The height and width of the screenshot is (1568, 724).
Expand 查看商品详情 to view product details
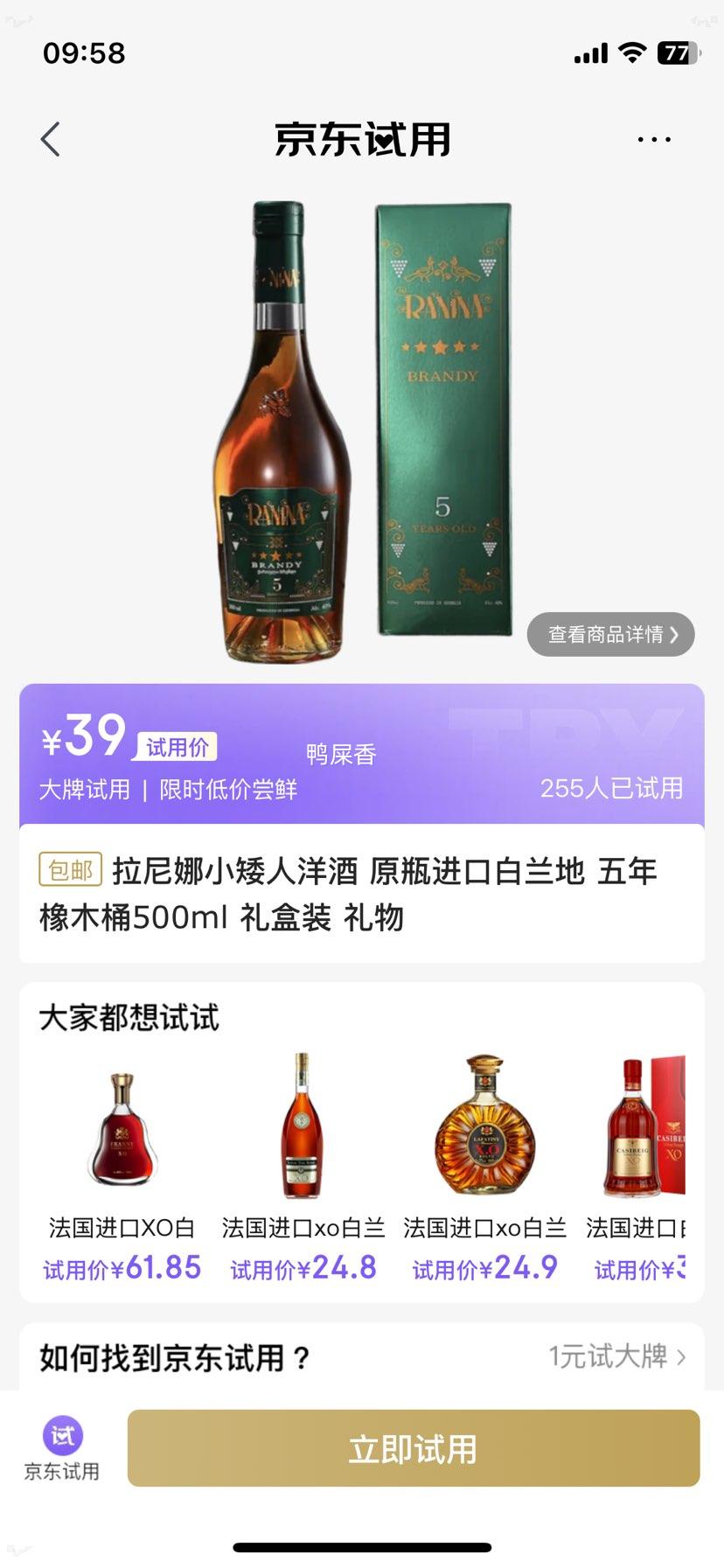610,634
